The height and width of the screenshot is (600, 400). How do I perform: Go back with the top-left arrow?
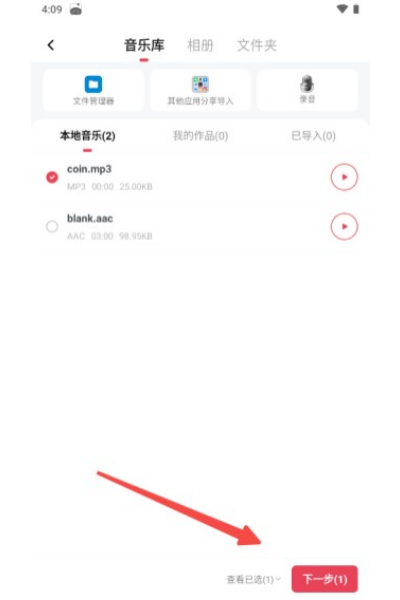[x=51, y=45]
